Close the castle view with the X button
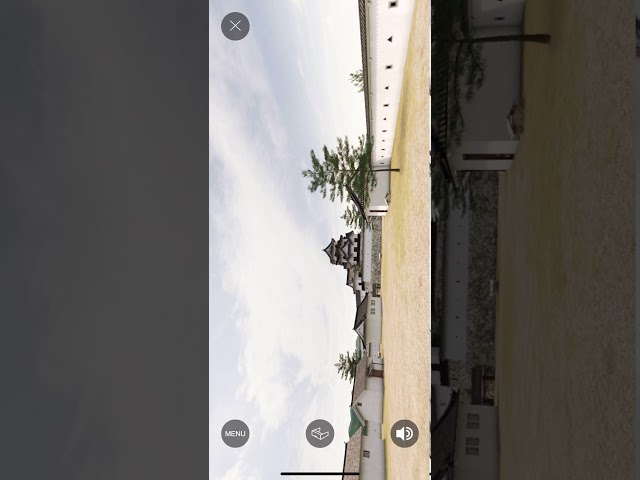 [235, 26]
